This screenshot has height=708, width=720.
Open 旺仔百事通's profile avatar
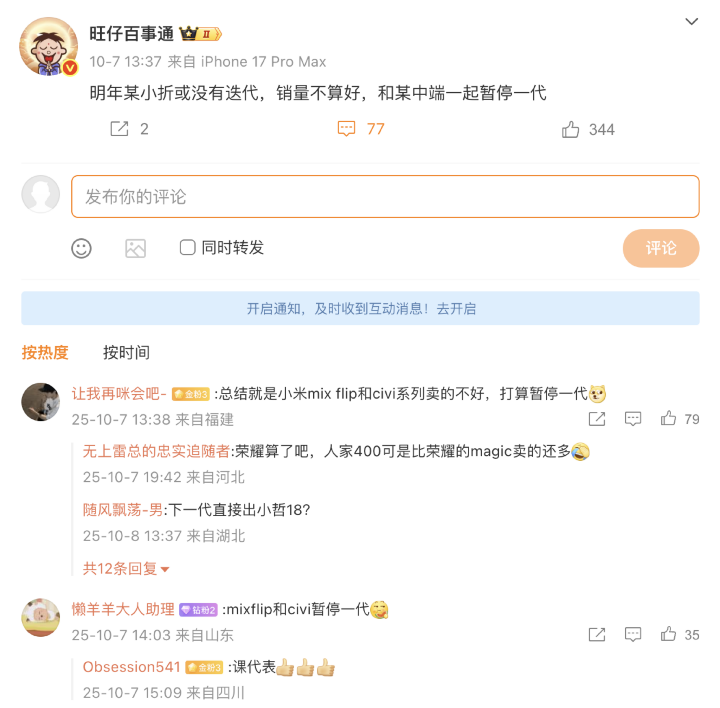48,46
